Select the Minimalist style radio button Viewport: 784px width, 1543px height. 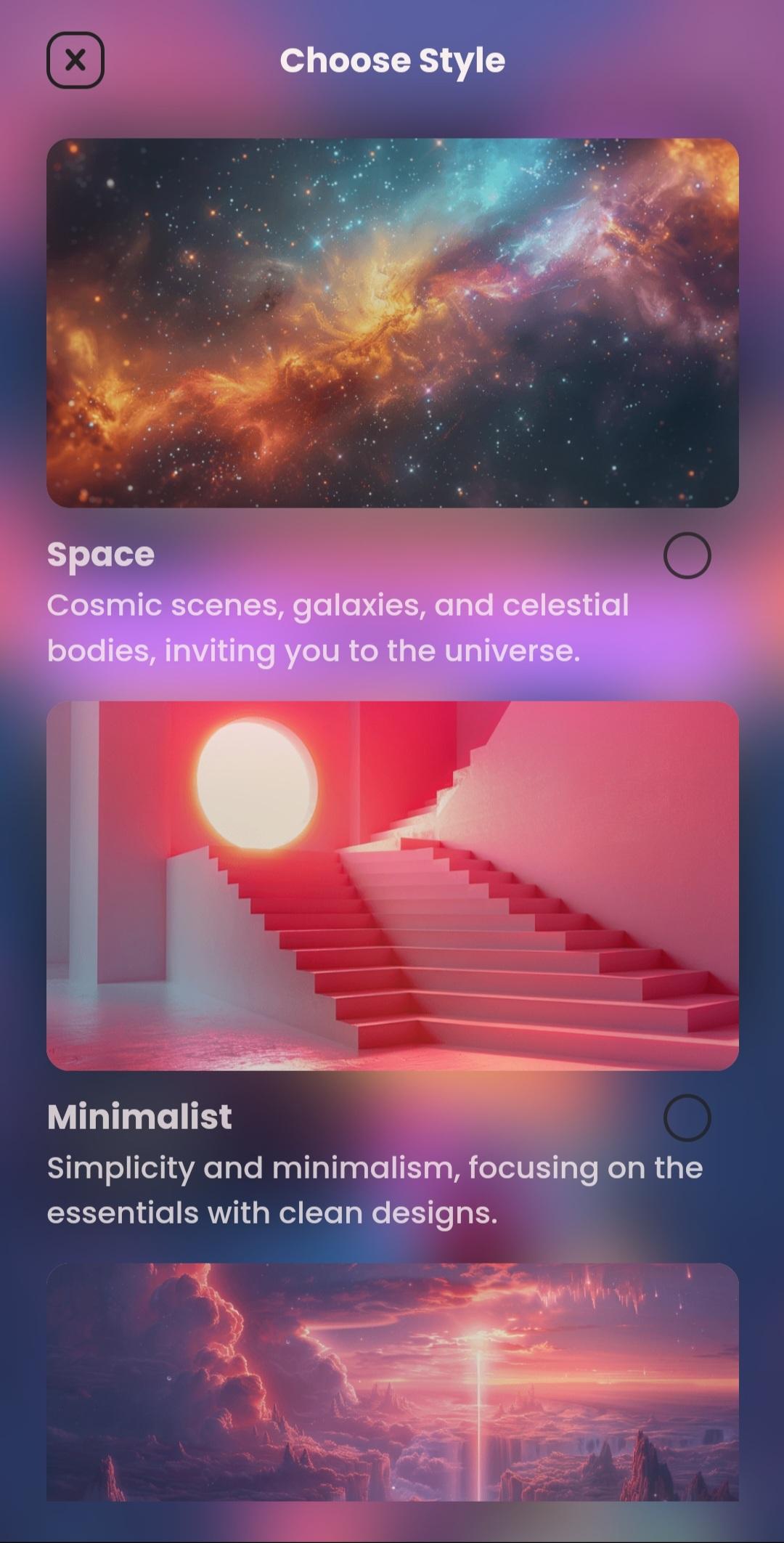coord(687,1117)
